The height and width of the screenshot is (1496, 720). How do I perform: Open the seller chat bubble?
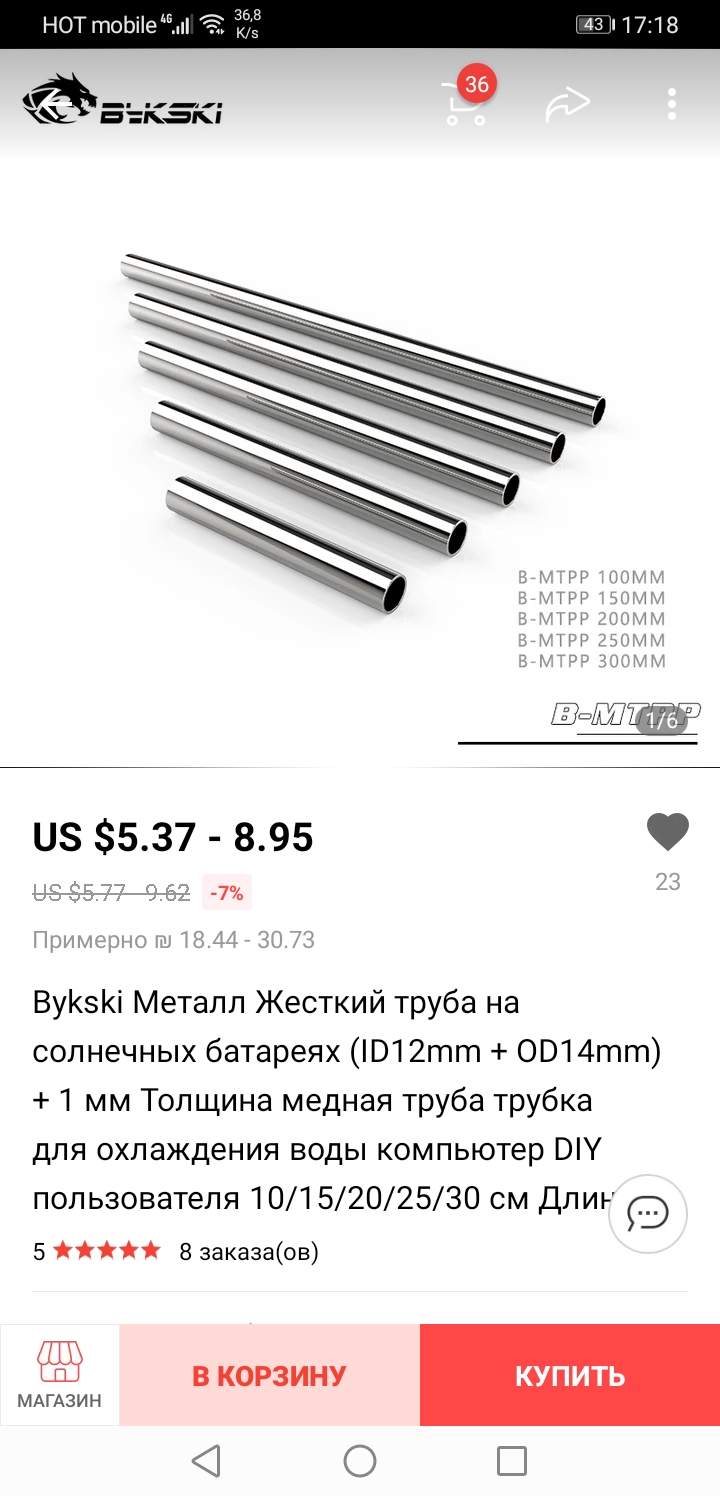tap(647, 1213)
